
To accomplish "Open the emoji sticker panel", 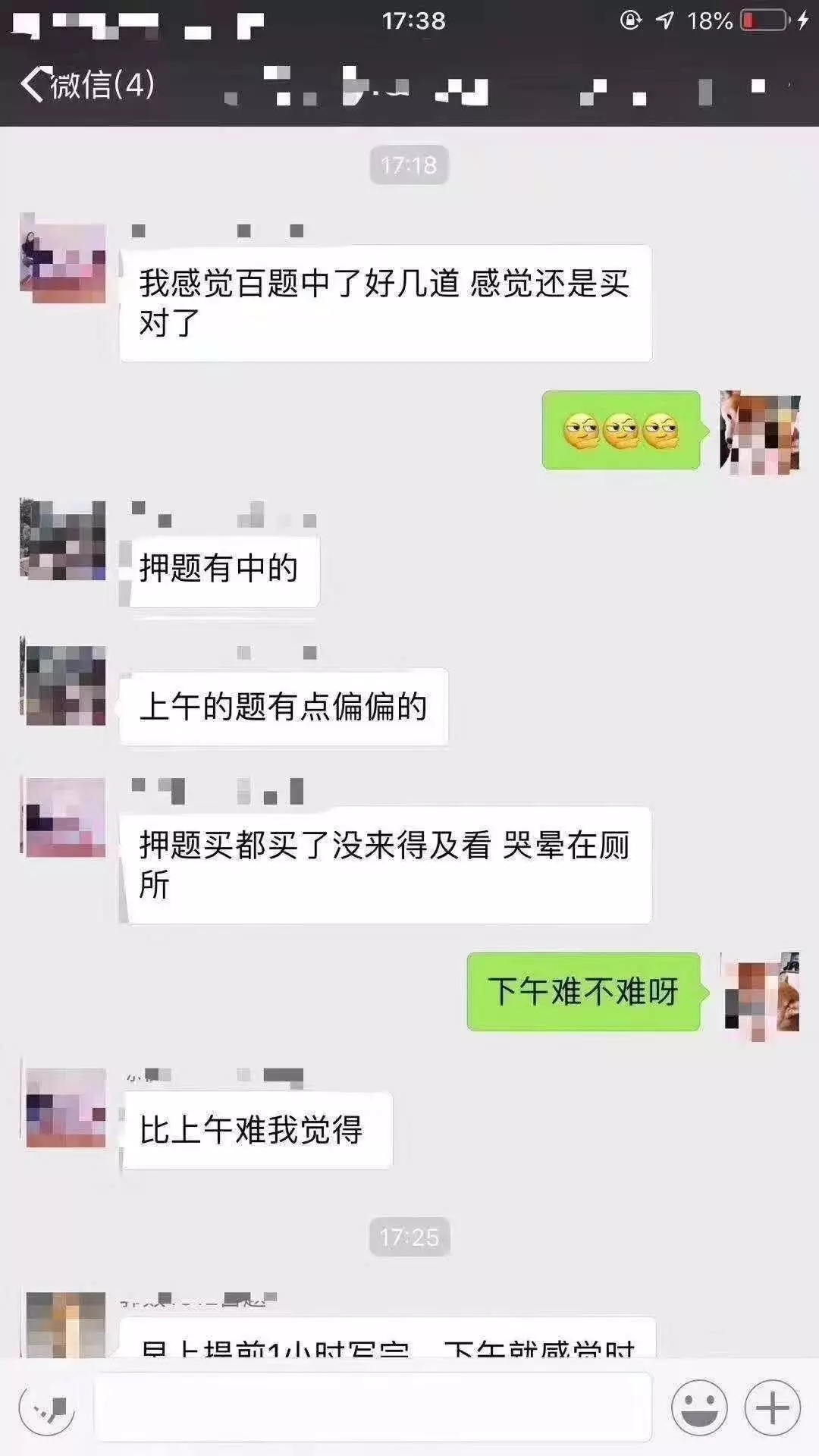I will (x=699, y=1407).
